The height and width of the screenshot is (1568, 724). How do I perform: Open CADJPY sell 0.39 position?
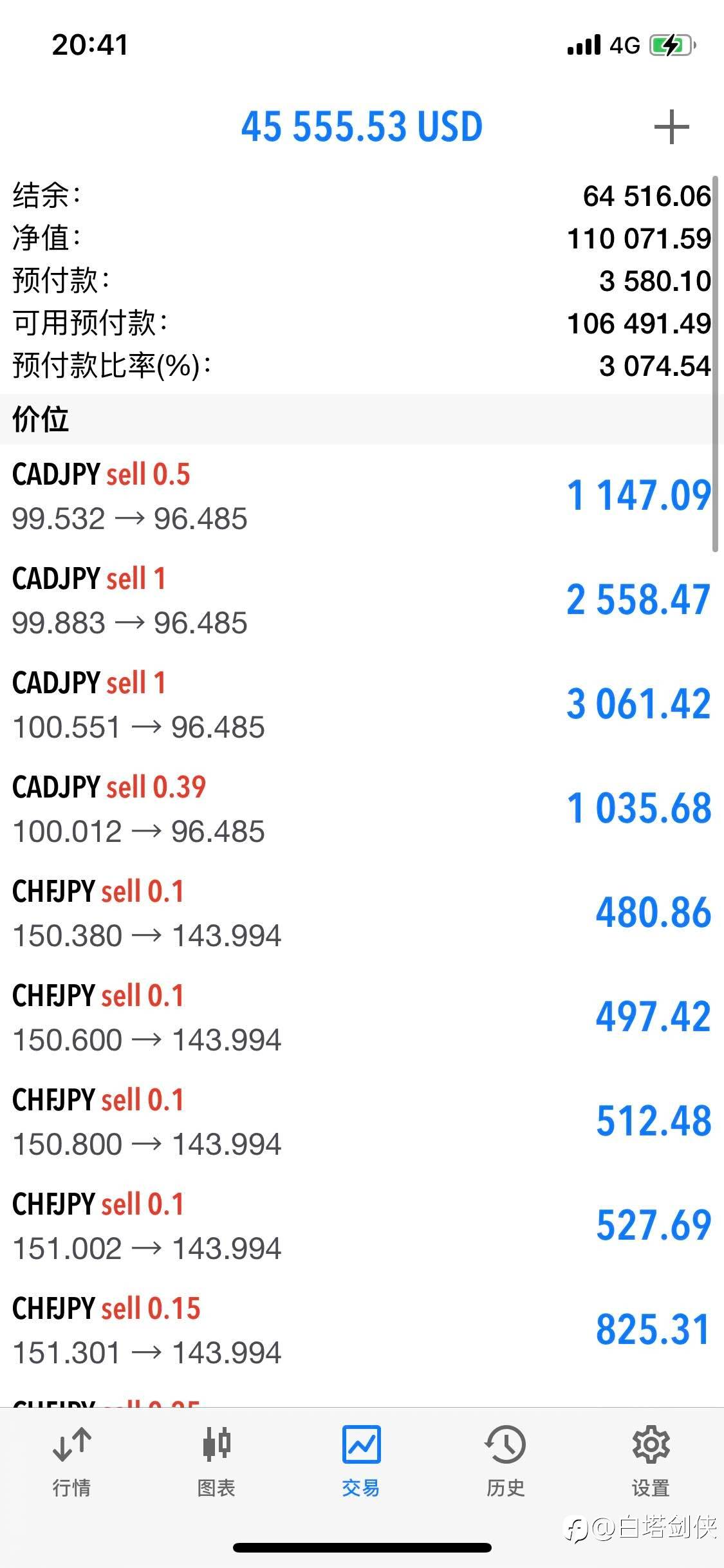[362, 809]
